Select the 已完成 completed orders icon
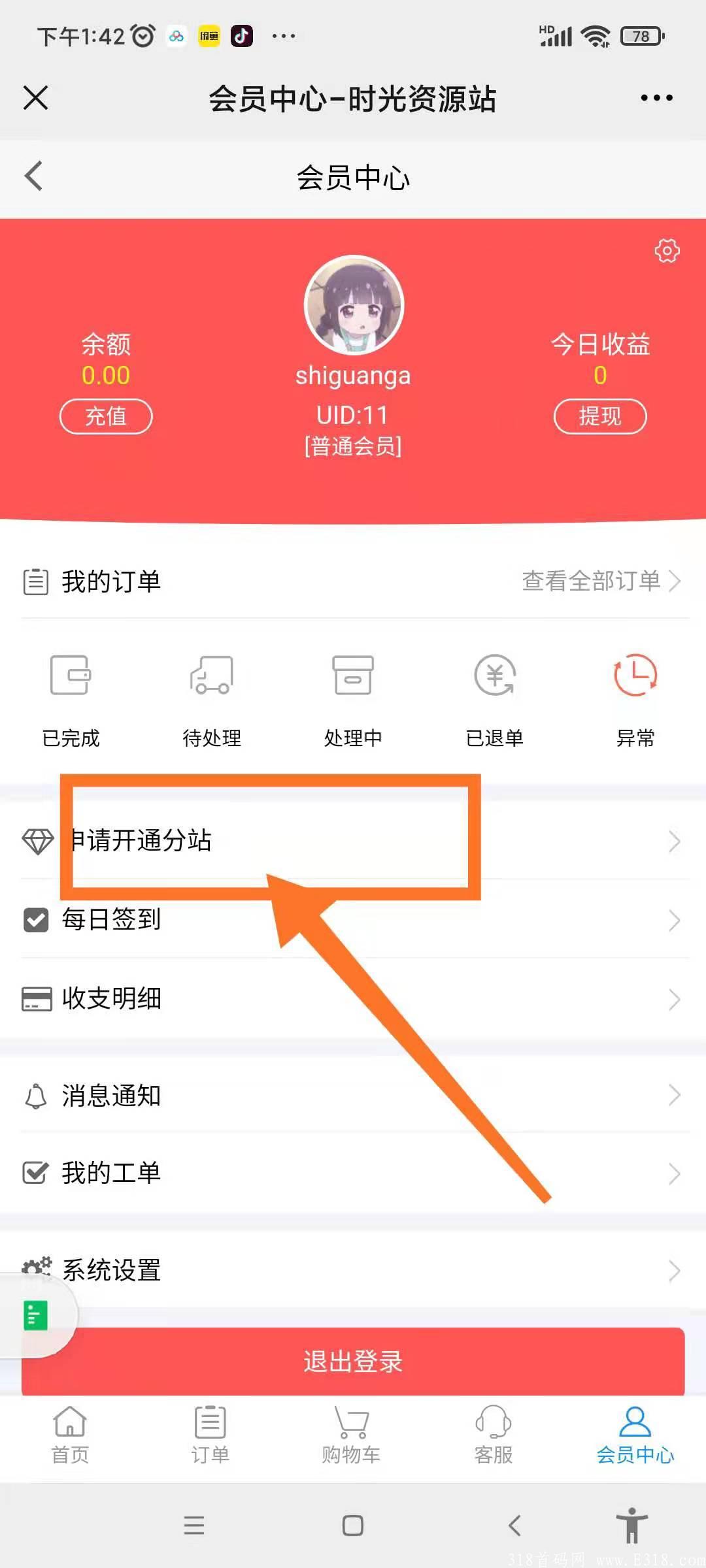This screenshot has width=706, height=1568. (69, 676)
